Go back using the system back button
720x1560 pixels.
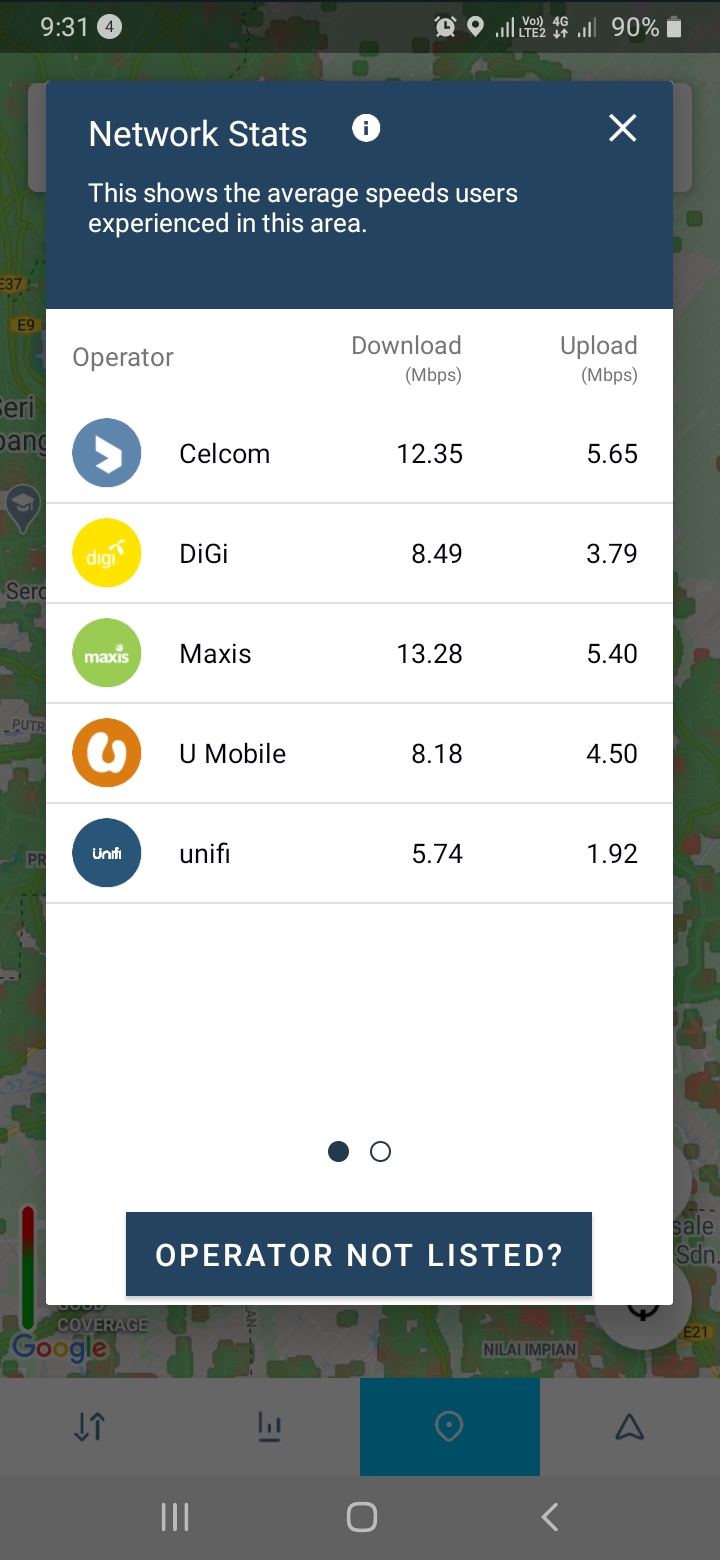(549, 1517)
